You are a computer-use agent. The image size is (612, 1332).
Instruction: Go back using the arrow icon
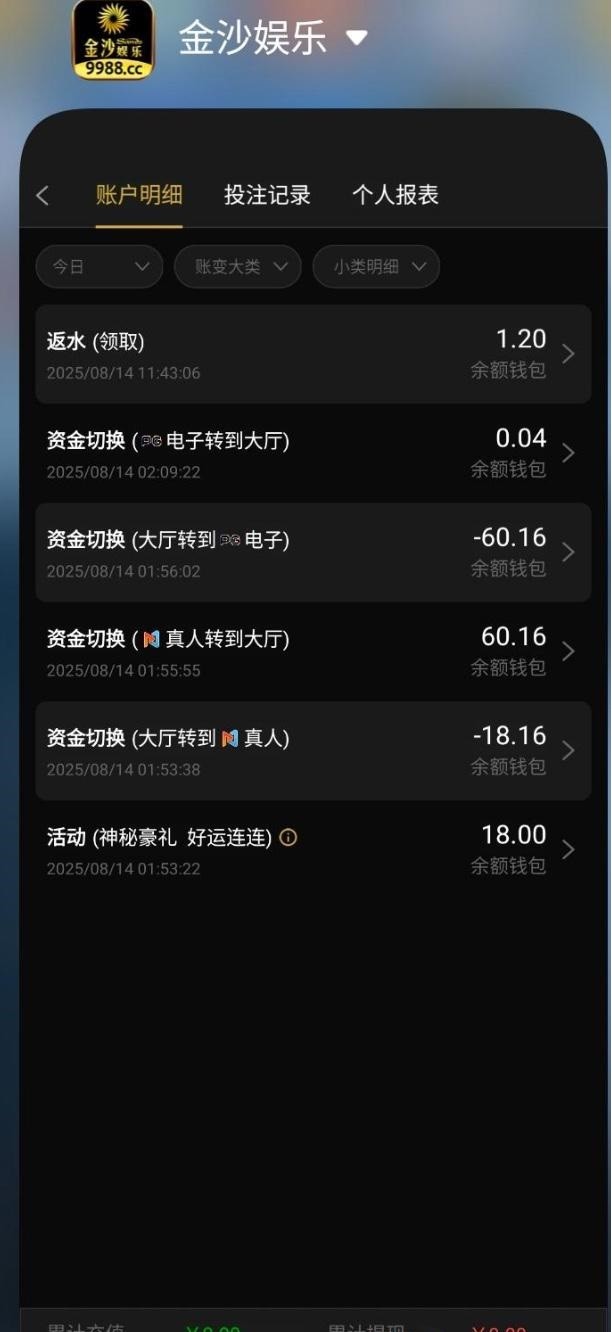pyautogui.click(x=42, y=195)
